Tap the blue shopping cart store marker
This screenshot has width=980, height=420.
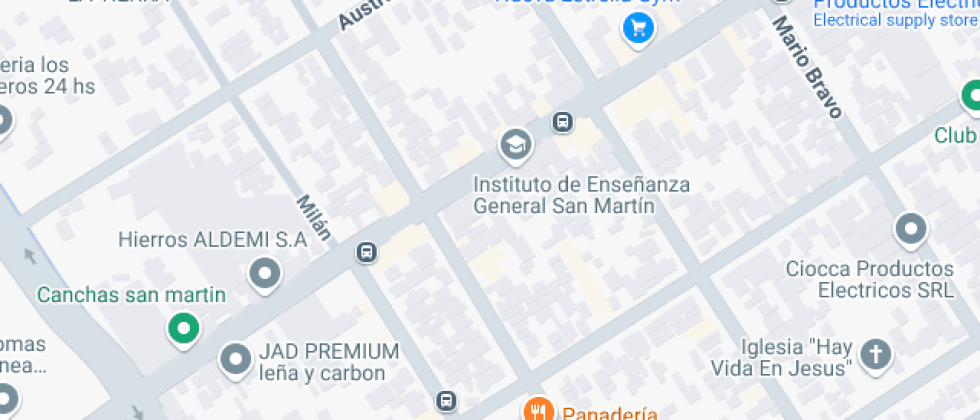[x=637, y=28]
